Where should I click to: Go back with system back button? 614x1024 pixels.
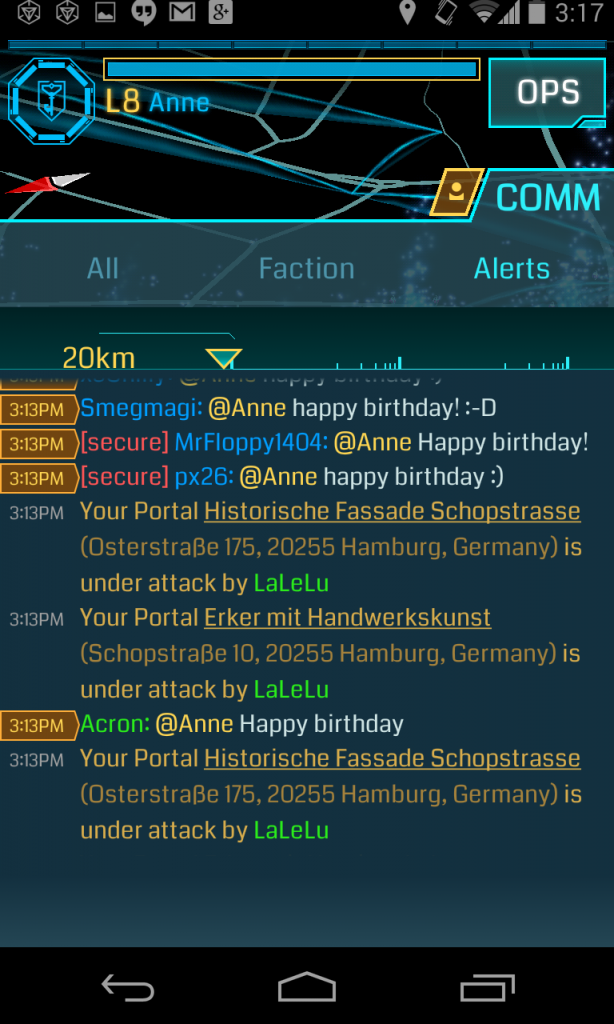coord(127,988)
